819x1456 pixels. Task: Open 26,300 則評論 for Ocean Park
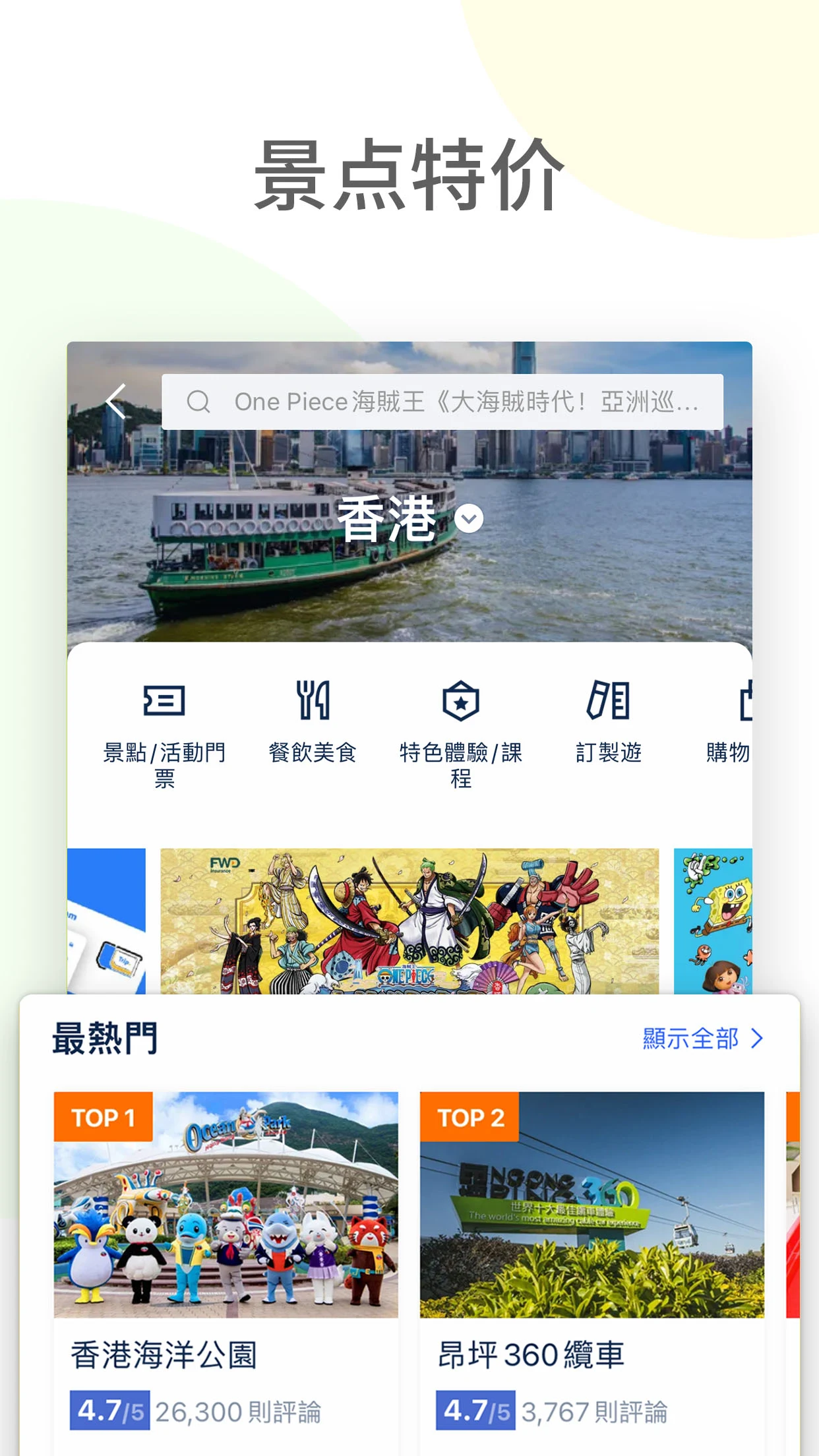[238, 1412]
